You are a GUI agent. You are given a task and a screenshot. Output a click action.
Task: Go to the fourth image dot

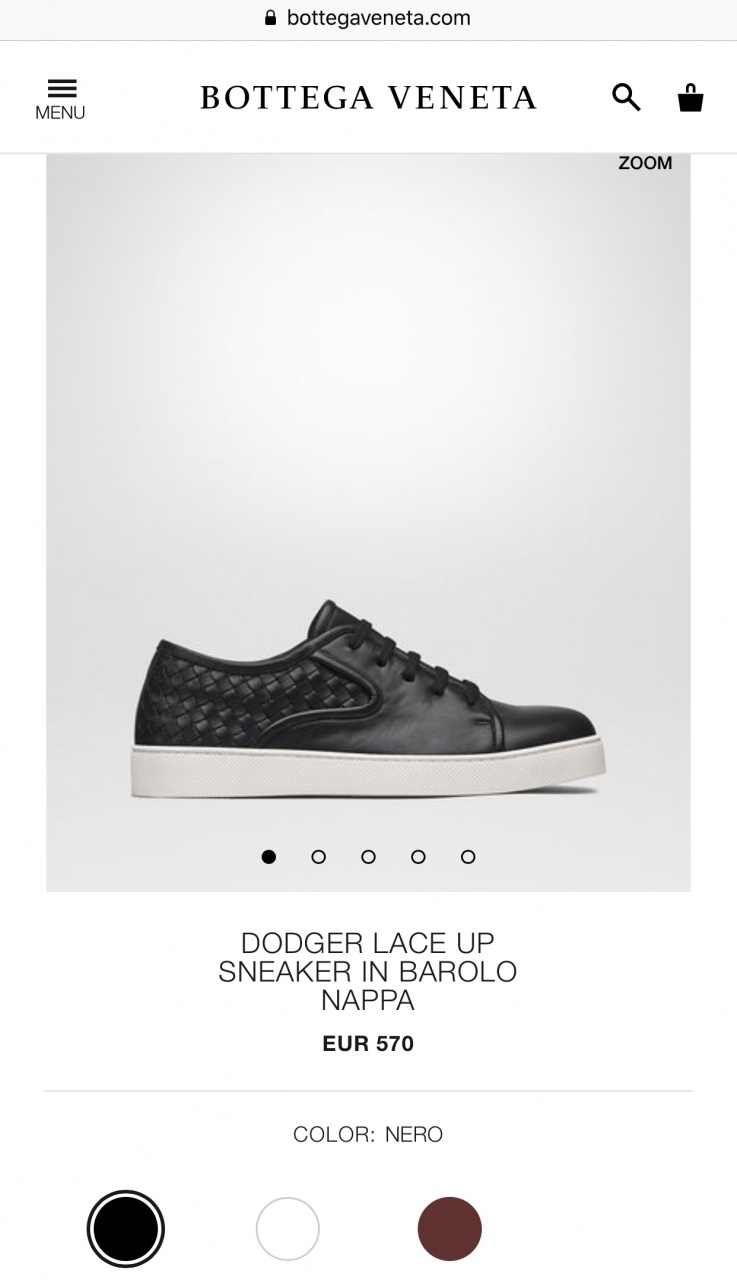pyautogui.click(x=418, y=856)
